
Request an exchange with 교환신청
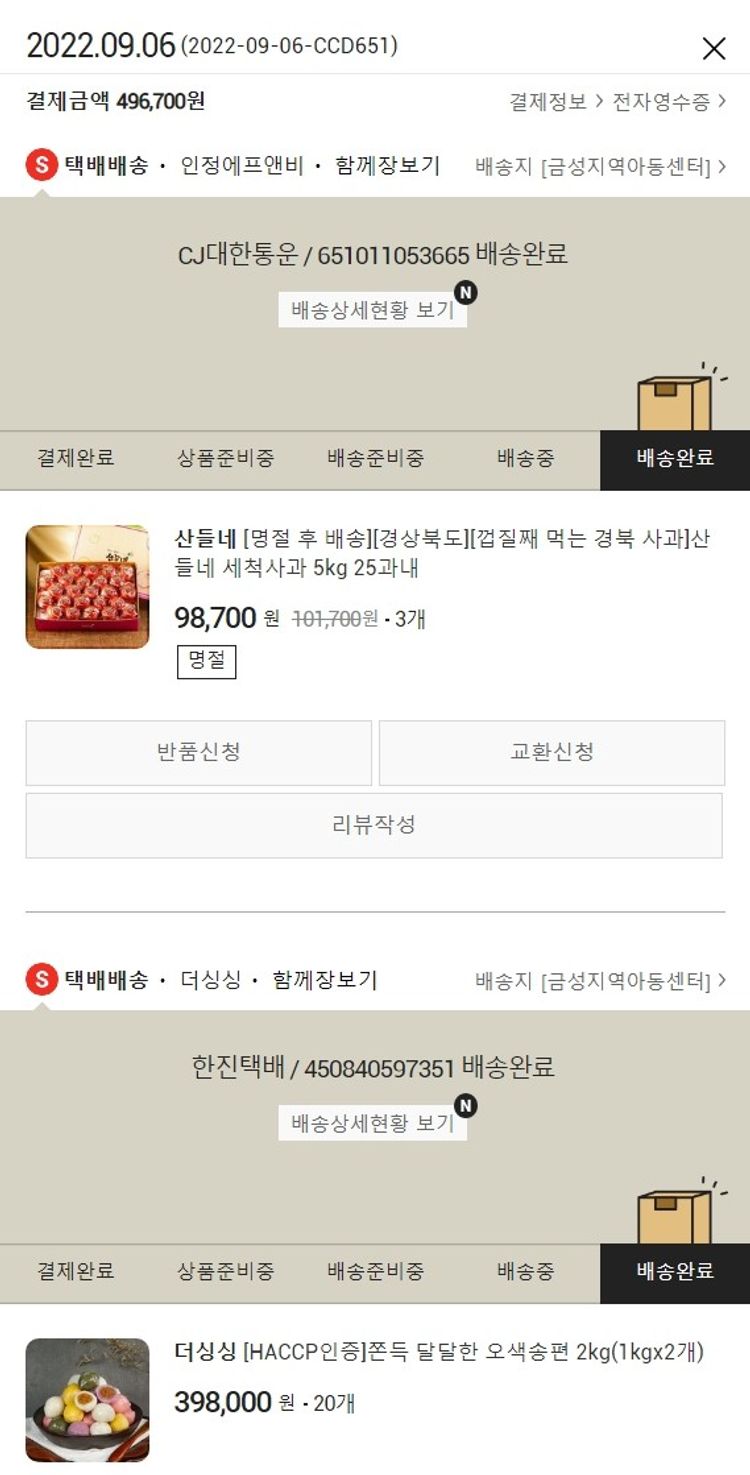point(551,752)
